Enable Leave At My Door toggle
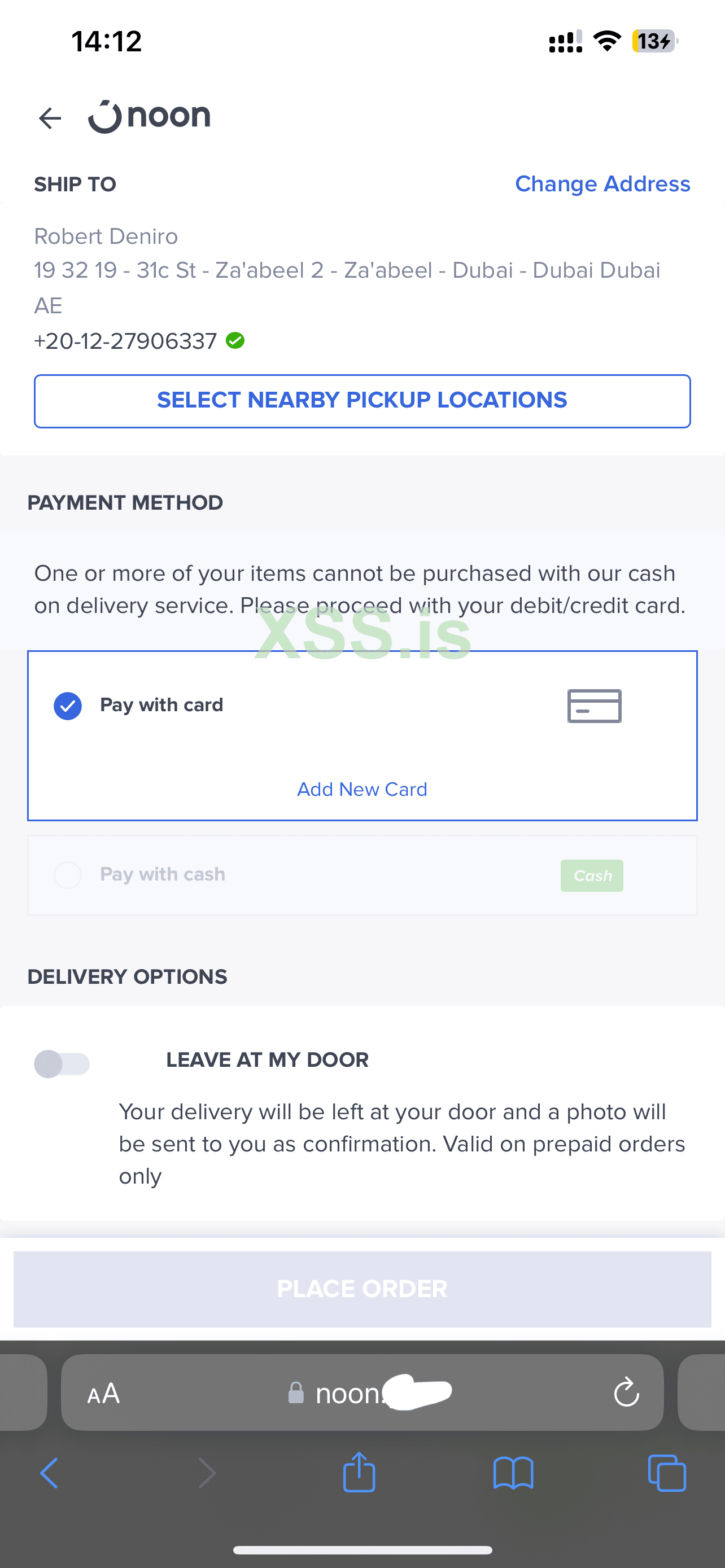Image resolution: width=725 pixels, height=1568 pixels. coord(62,1063)
